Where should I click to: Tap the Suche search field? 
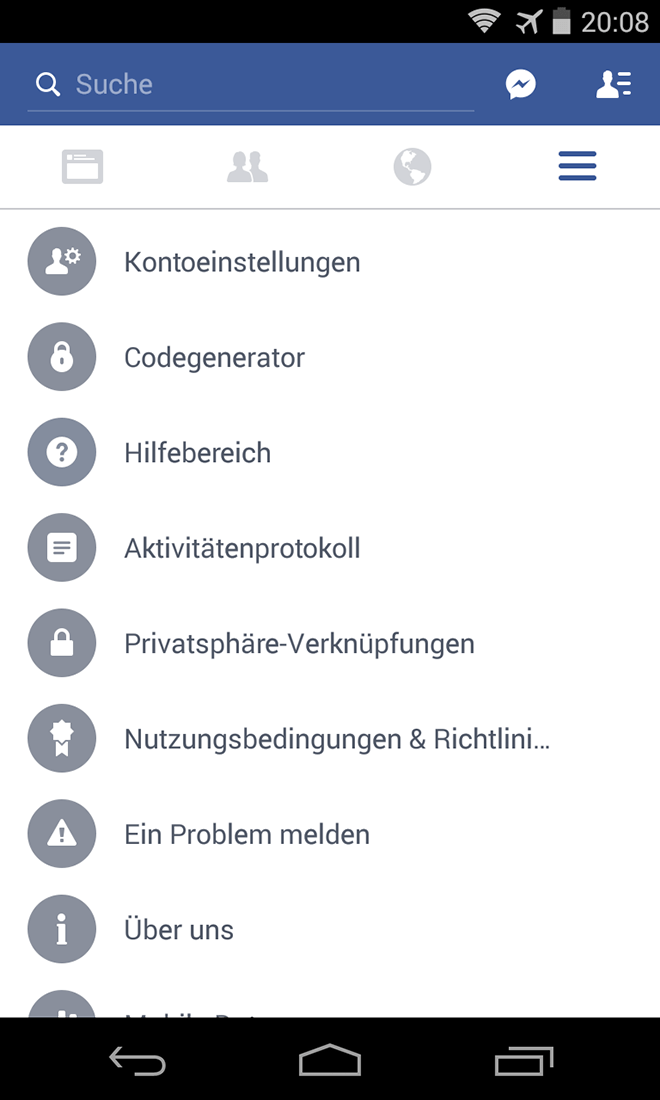(250, 84)
